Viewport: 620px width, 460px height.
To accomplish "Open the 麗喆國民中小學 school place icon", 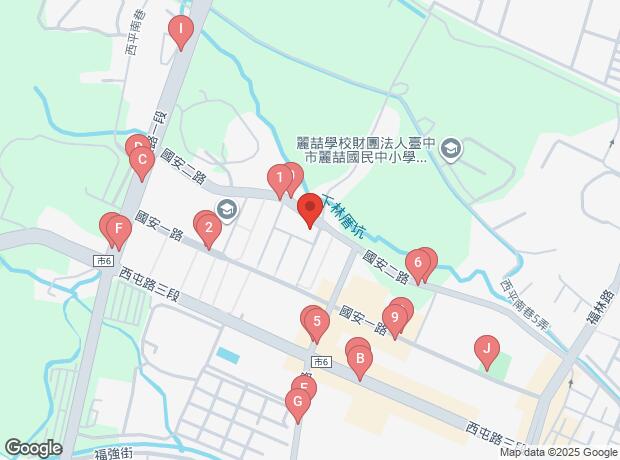I will [451, 149].
